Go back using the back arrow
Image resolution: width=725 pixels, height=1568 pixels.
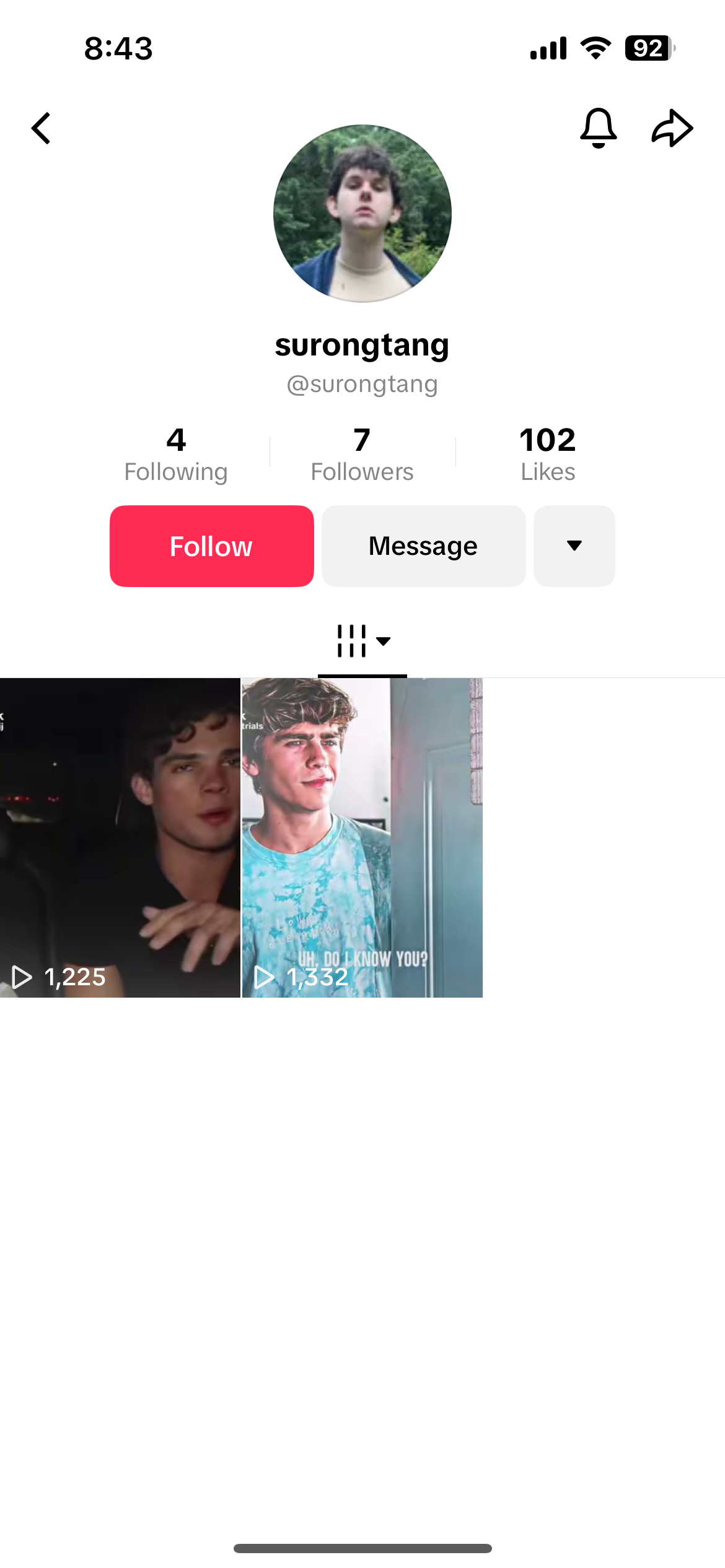tap(42, 128)
